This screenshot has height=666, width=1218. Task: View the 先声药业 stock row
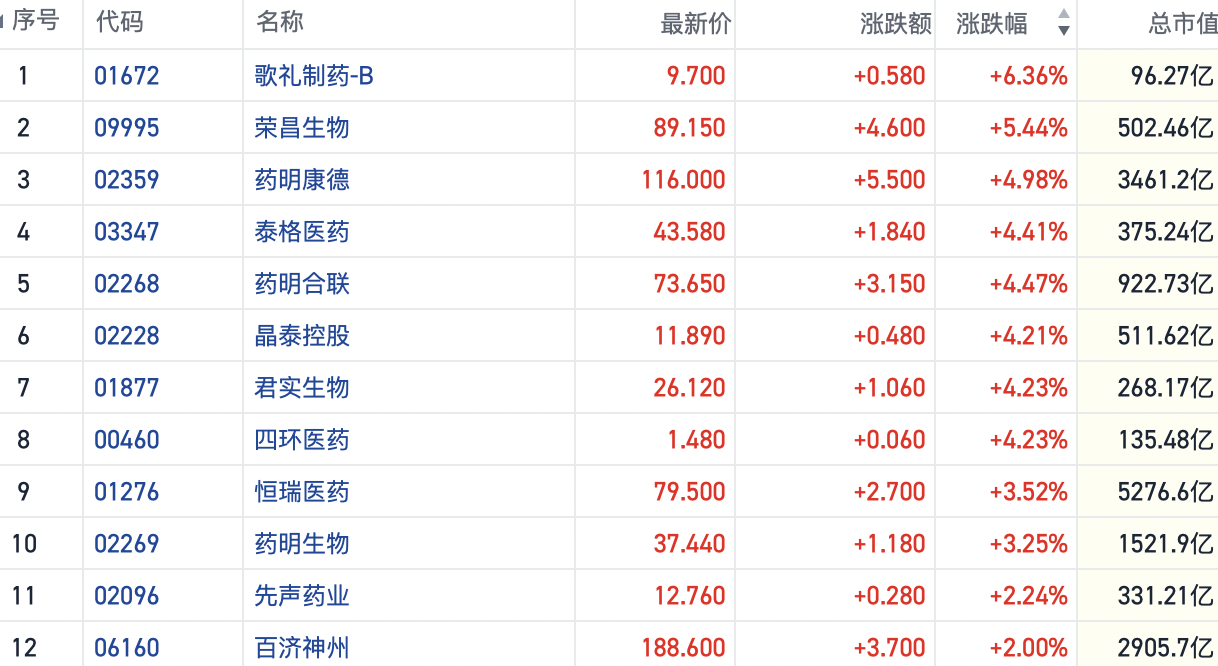tap(302, 596)
